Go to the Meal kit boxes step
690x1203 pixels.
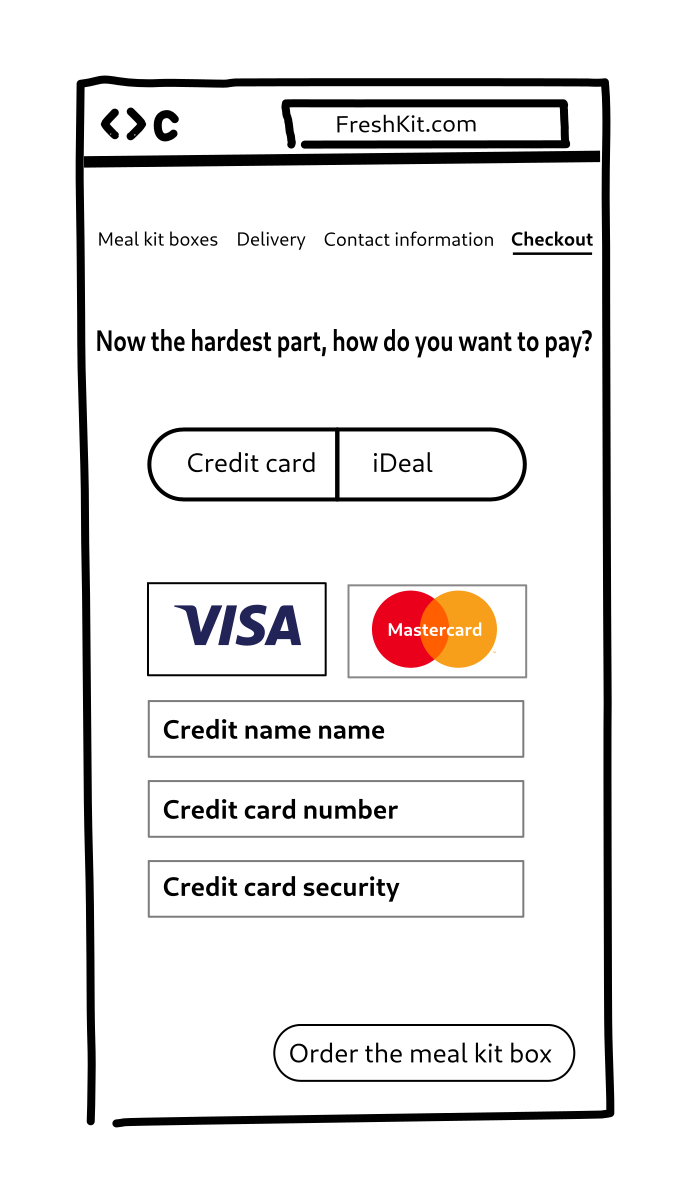click(x=158, y=240)
